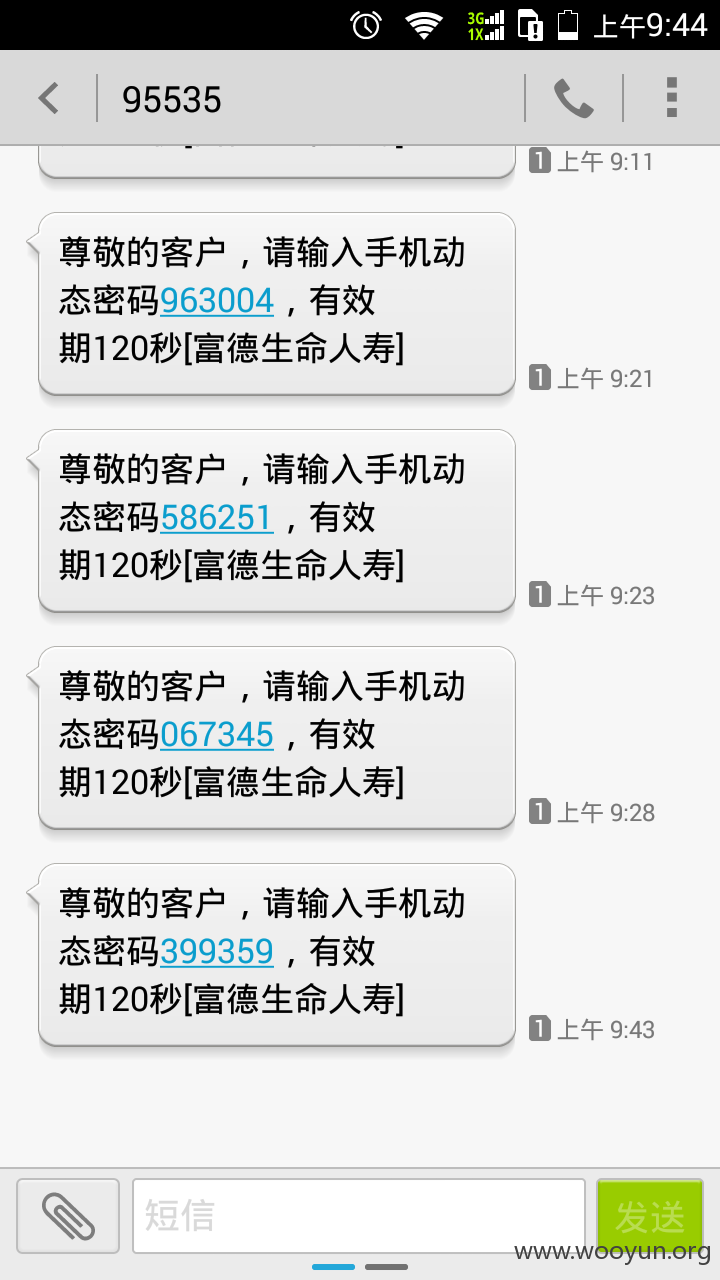Screen dimensions: 720x1280
Task: Attach a file with the paperclip
Action: [x=68, y=1216]
